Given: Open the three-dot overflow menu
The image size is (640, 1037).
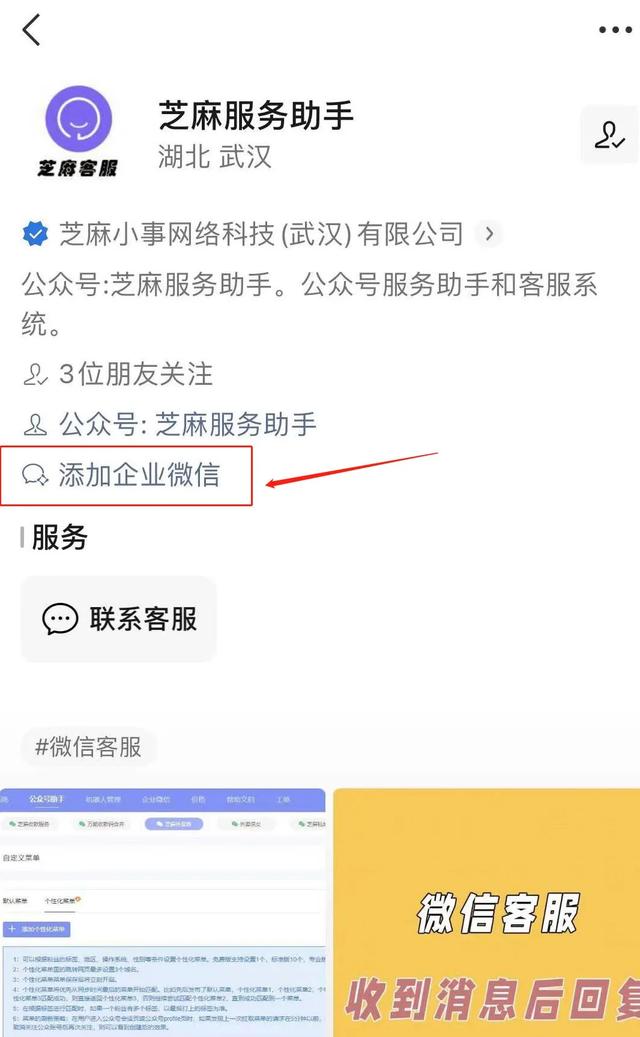Looking at the screenshot, I should 614,30.
